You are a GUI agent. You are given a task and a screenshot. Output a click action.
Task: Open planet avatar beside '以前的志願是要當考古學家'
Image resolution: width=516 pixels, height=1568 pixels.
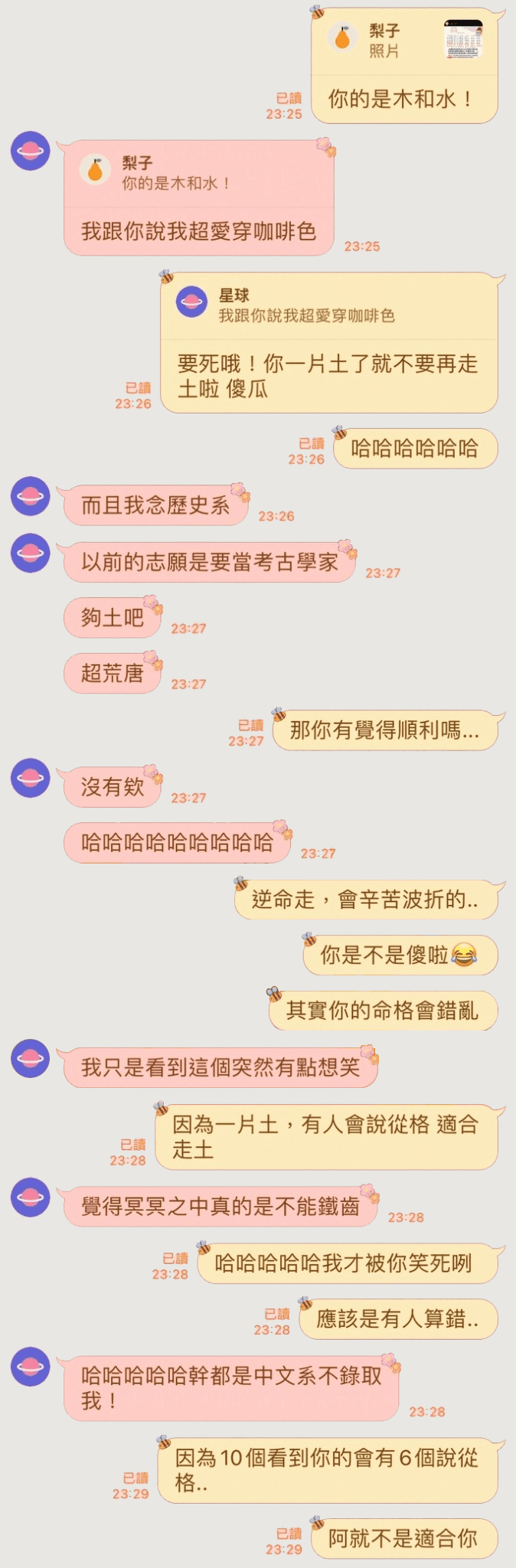[x=31, y=553]
